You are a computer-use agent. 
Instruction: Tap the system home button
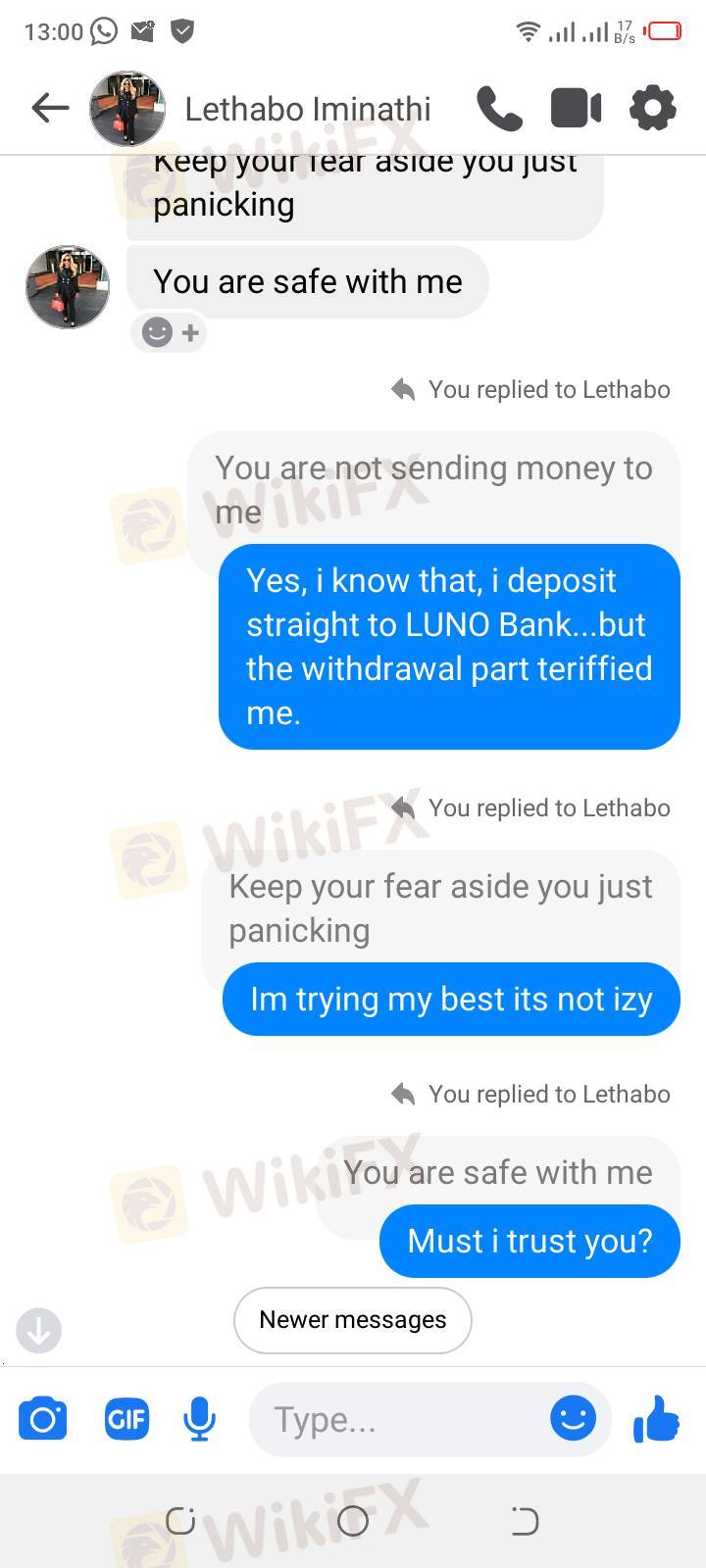coord(353,1521)
